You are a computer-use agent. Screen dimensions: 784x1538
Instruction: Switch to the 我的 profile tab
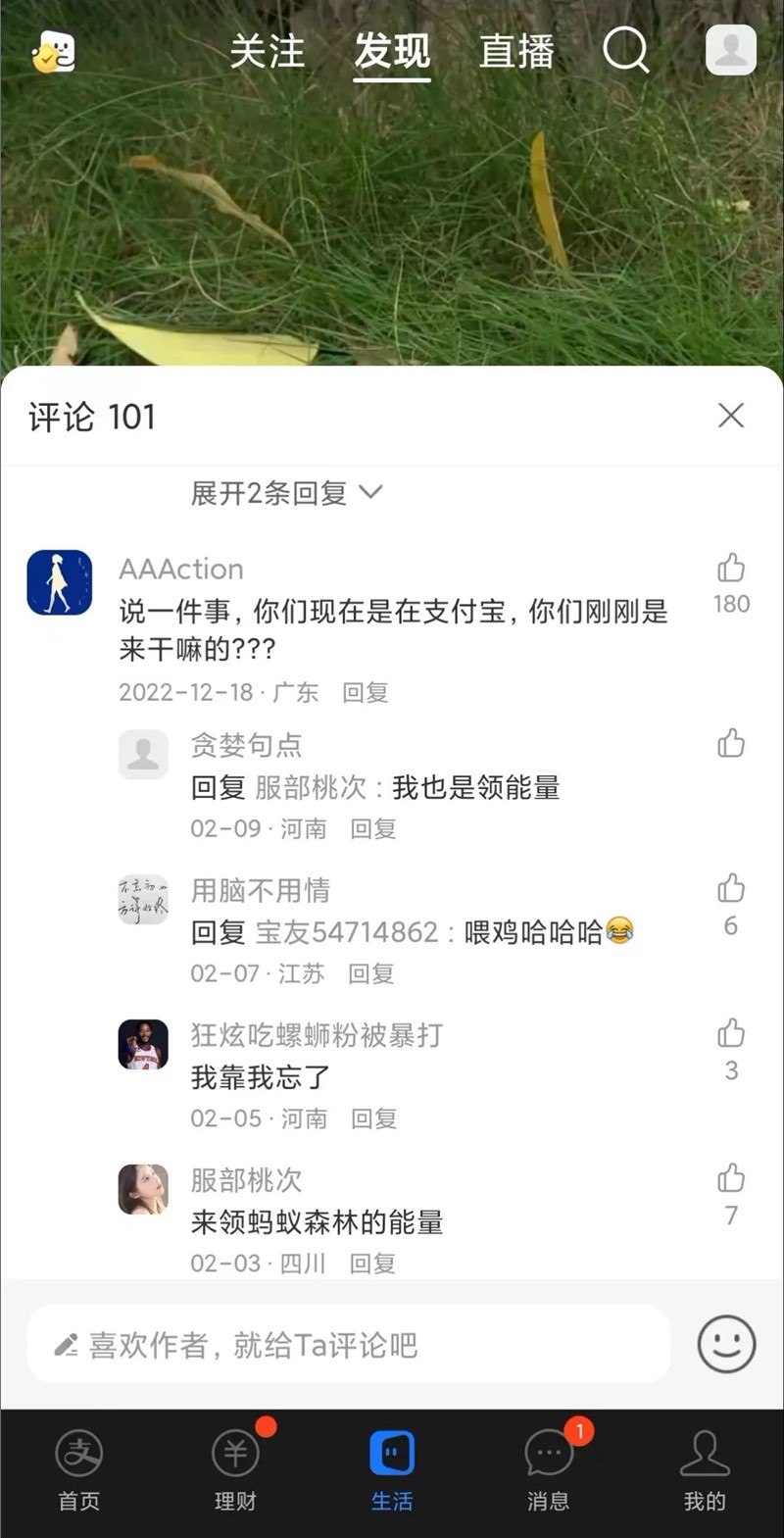[x=705, y=1469]
